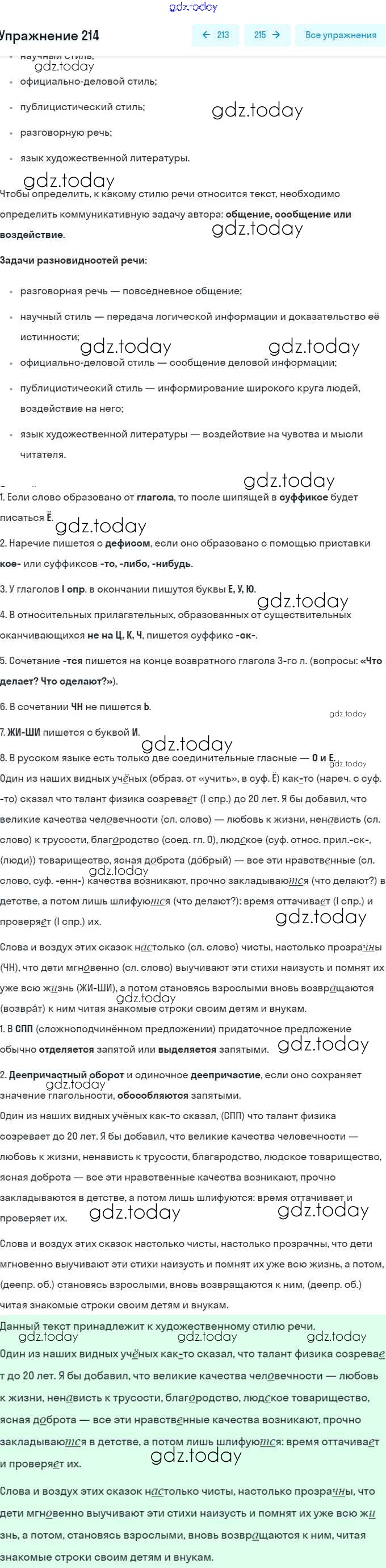The image size is (386, 1568).
Task: Go to previous exercise 213
Action: [x=216, y=35]
